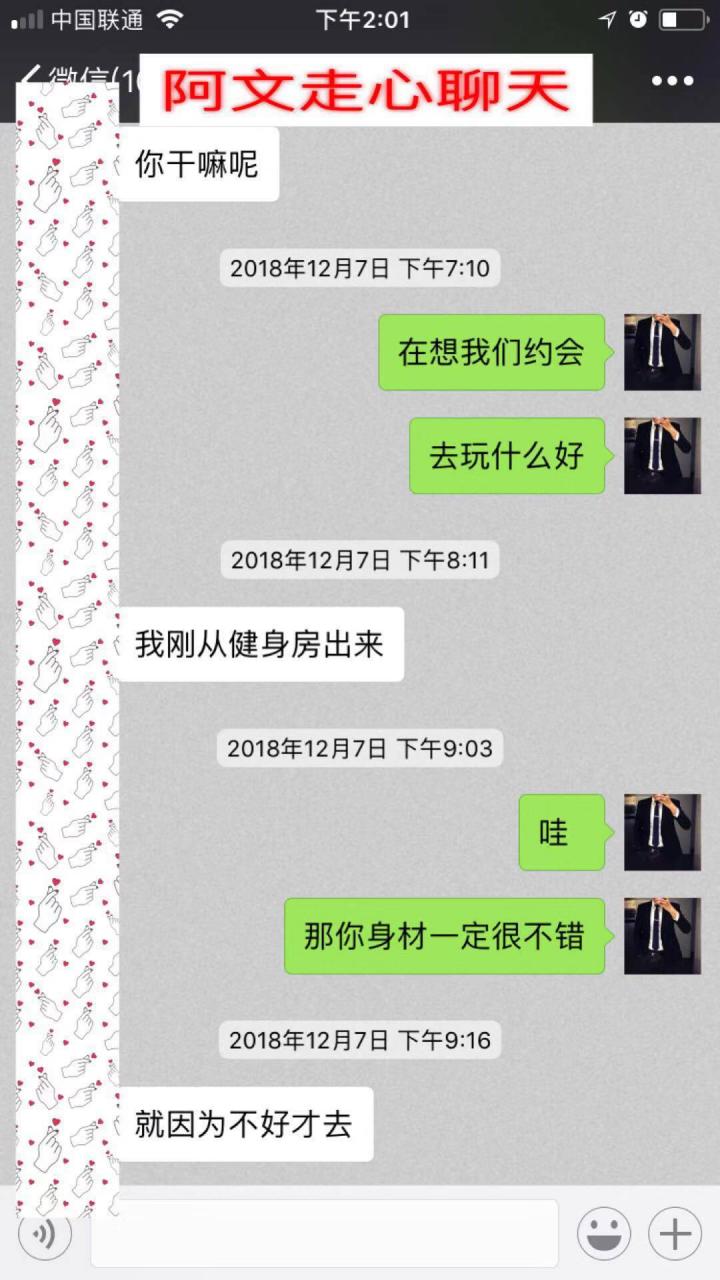
Task: Open sender's avatar beside "哇"
Action: [662, 832]
